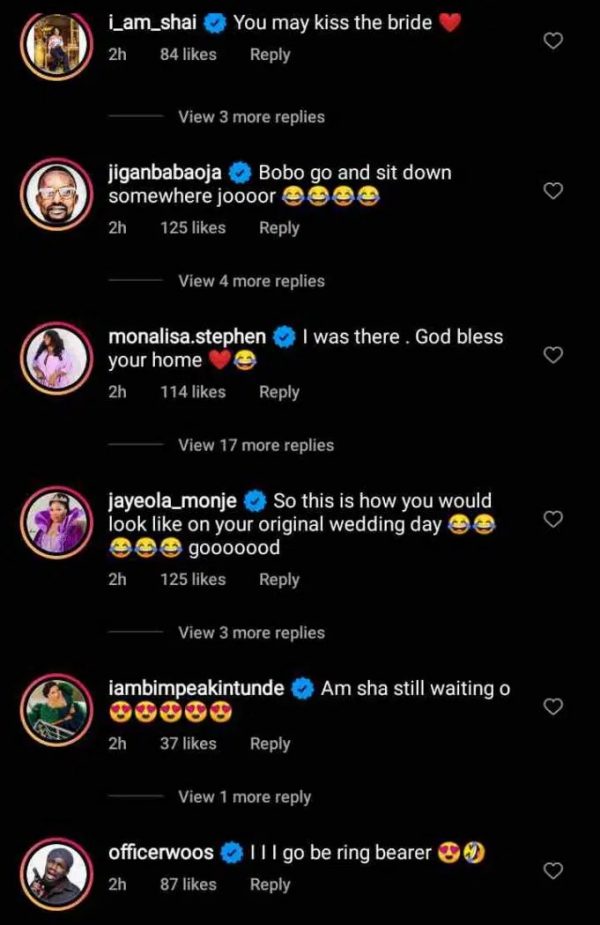Like i_am_shai's comment
Image resolution: width=600 pixels, height=925 pixels.
pyautogui.click(x=552, y=41)
